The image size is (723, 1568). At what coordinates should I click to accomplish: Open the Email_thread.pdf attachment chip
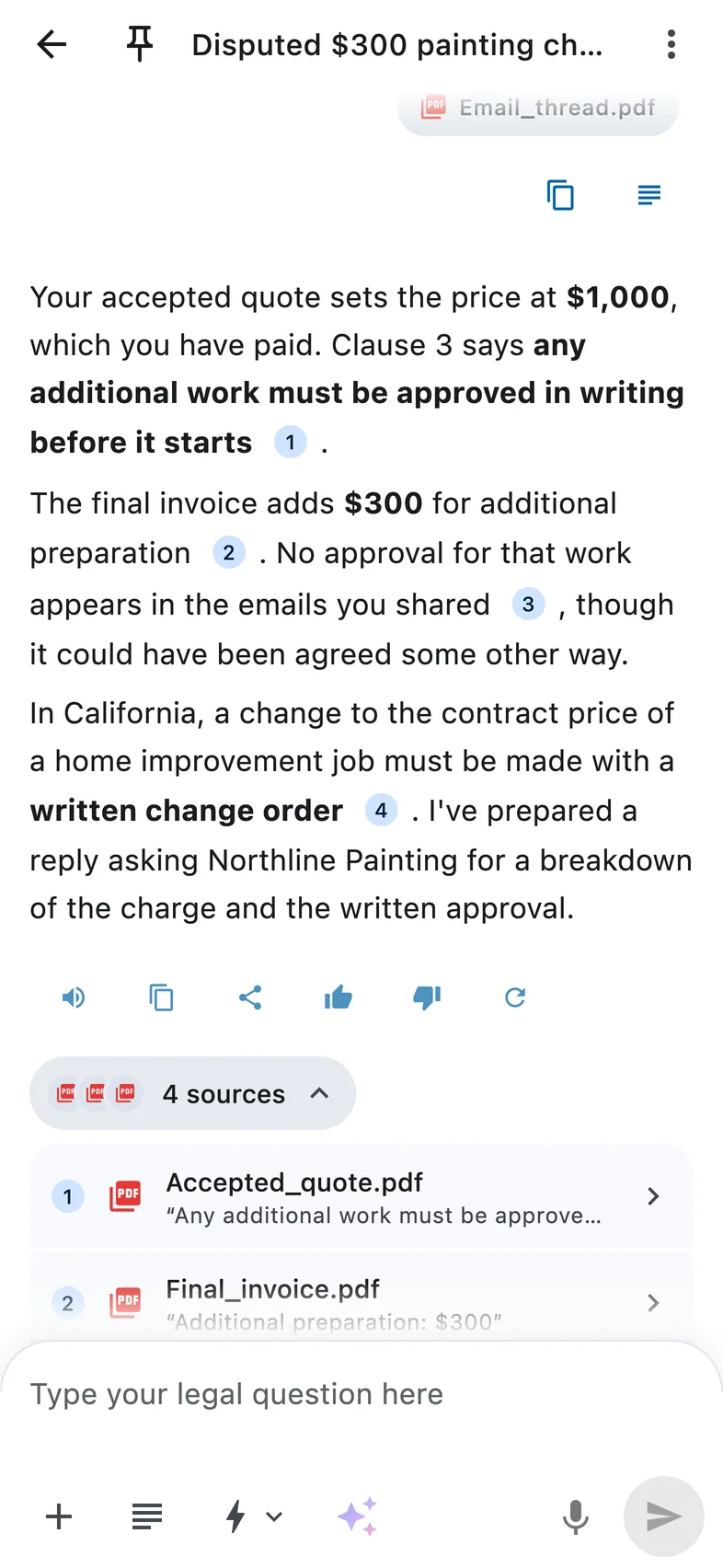(538, 109)
